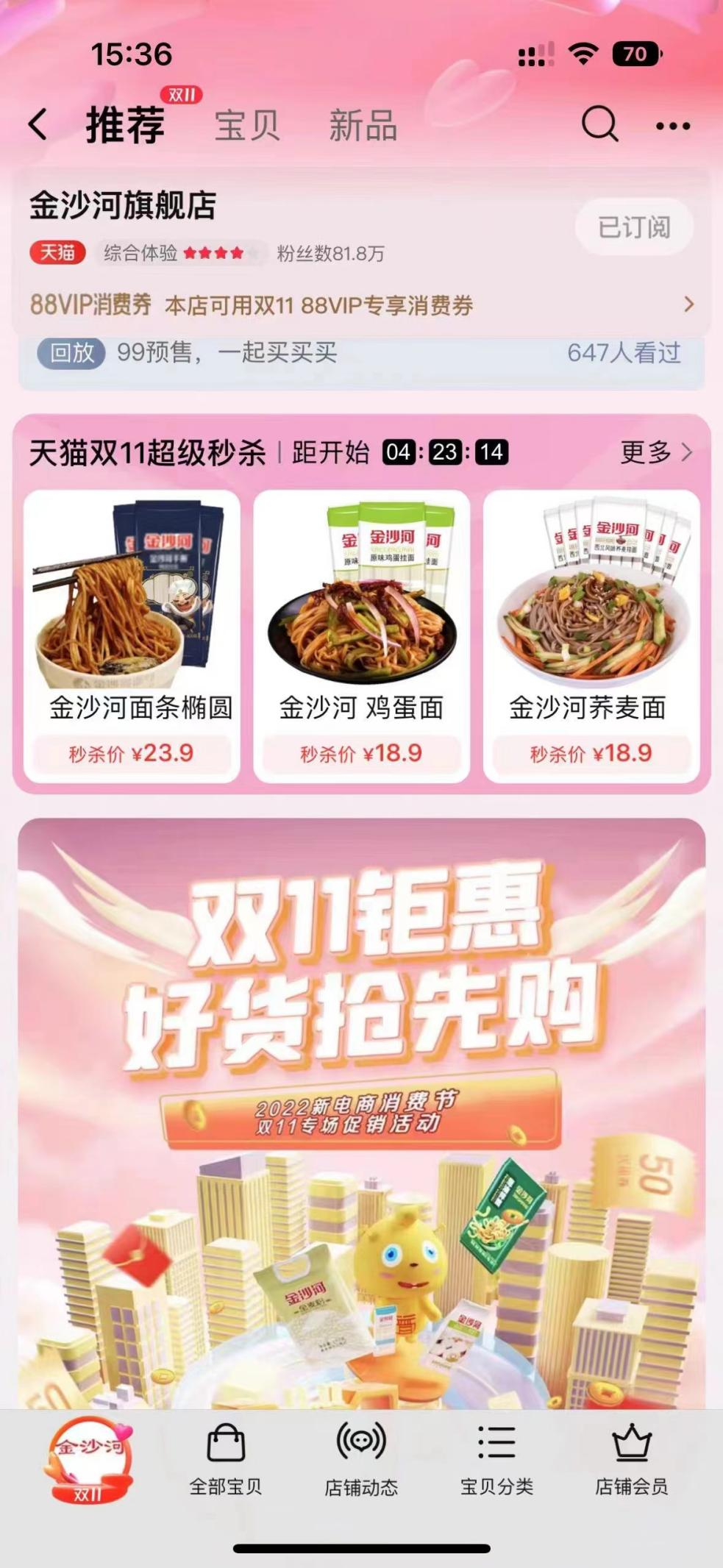Image resolution: width=723 pixels, height=1568 pixels.
Task: Open the 回放 live replay banner
Action: point(360,354)
